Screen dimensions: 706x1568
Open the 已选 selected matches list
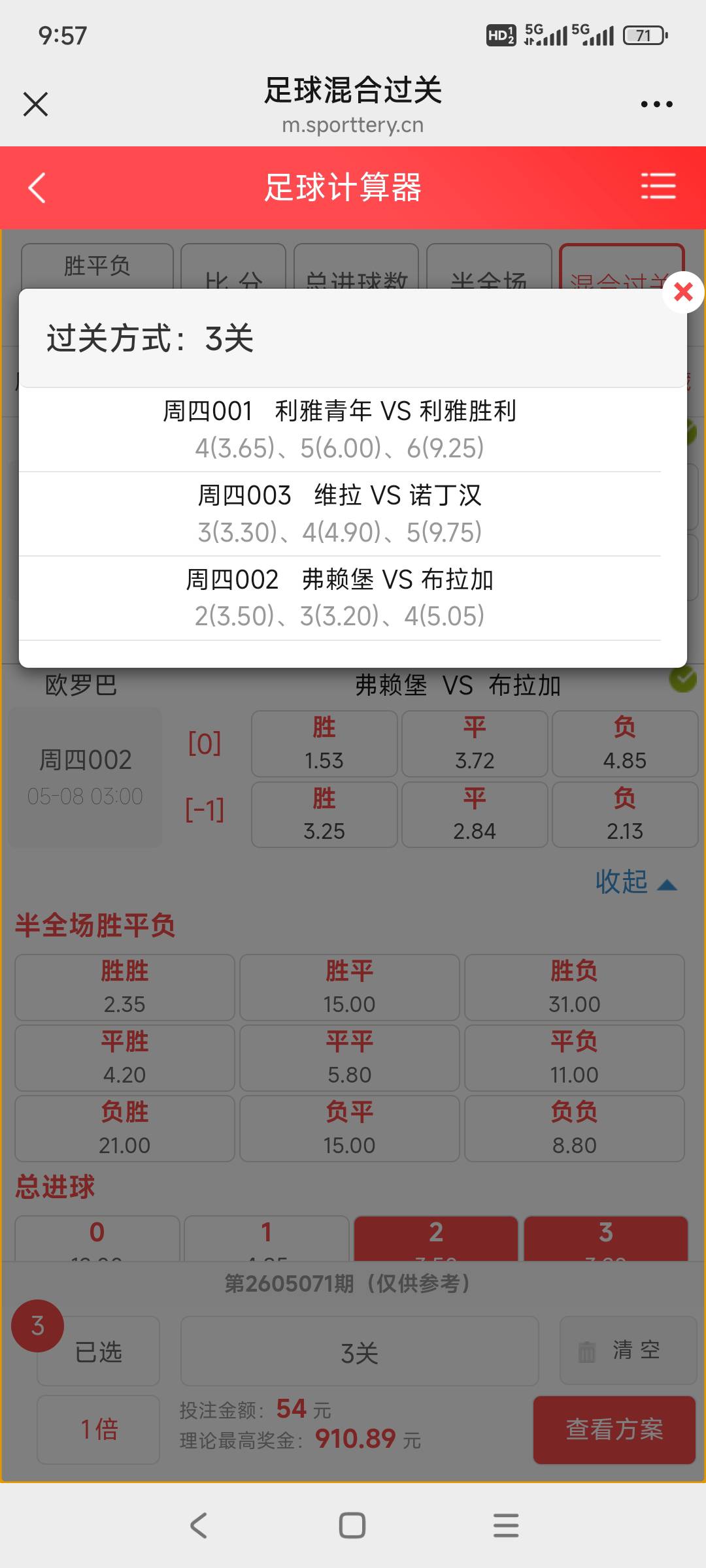click(x=98, y=1350)
